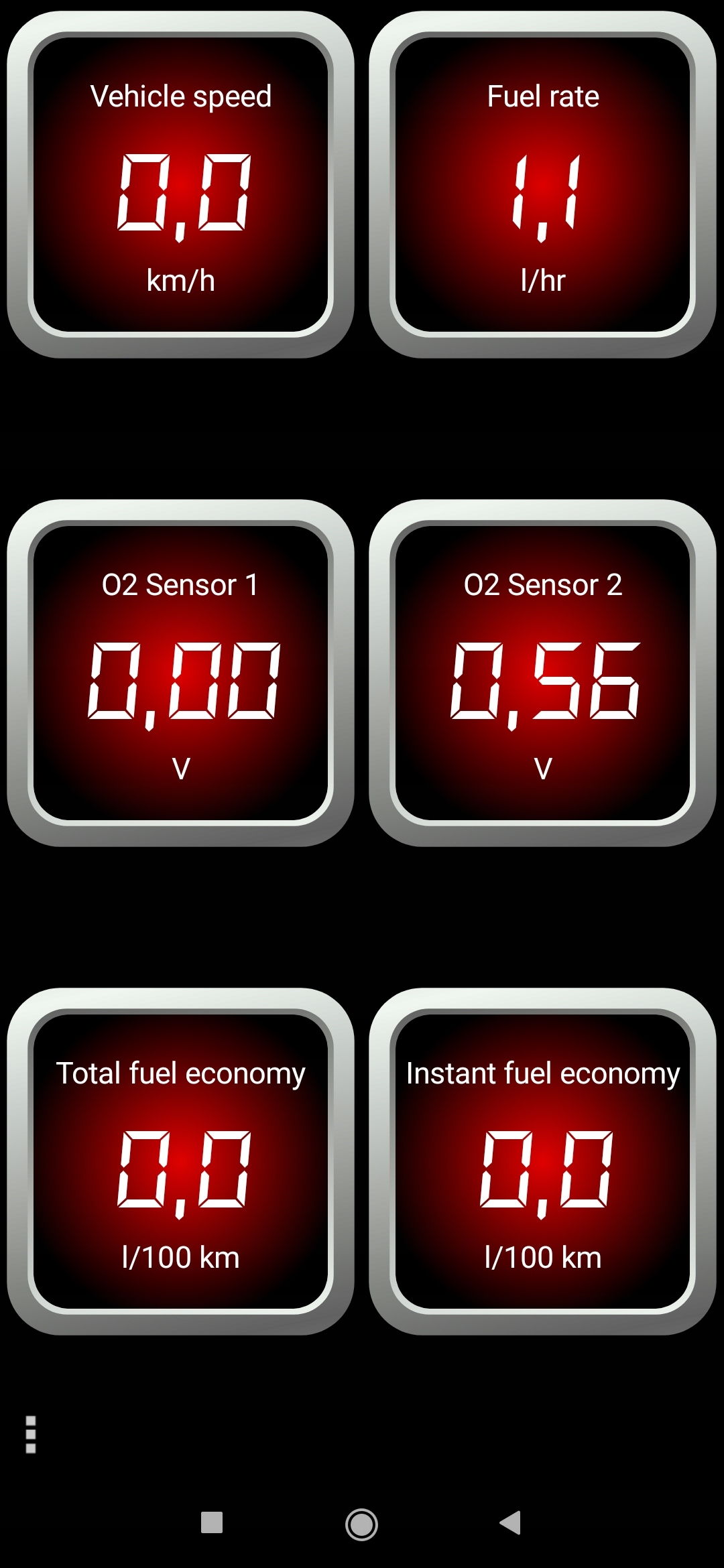Go back using the system back button

tap(511, 1522)
